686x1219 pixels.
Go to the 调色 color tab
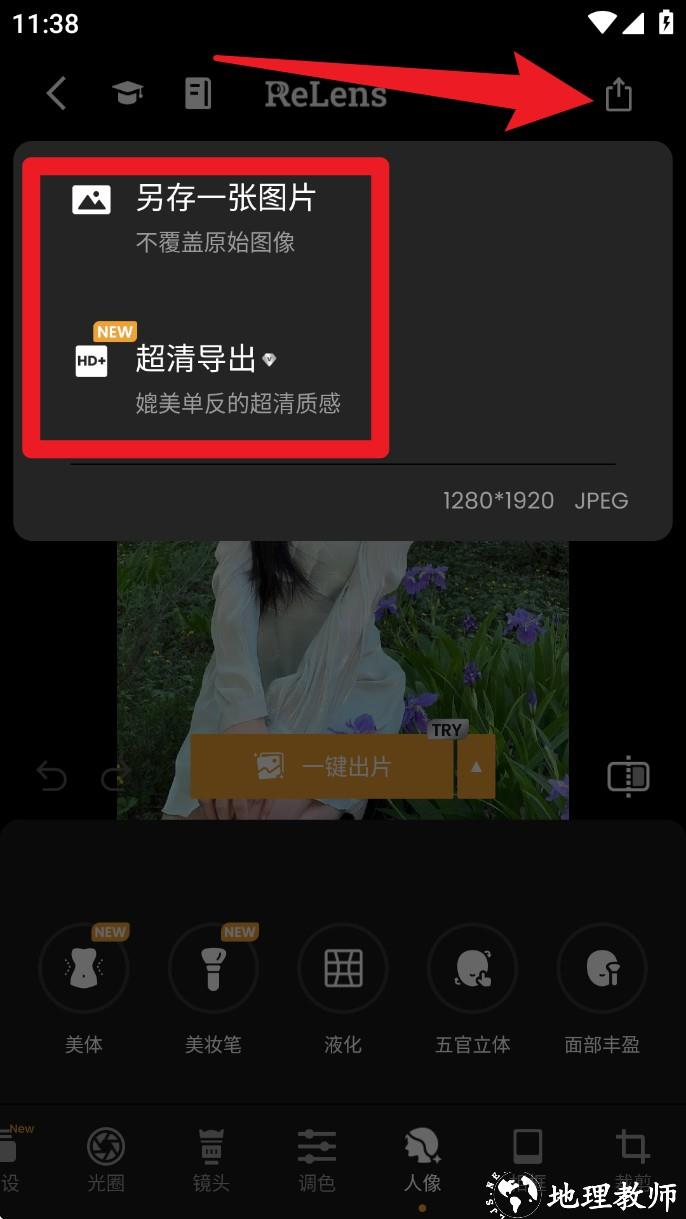click(317, 1160)
